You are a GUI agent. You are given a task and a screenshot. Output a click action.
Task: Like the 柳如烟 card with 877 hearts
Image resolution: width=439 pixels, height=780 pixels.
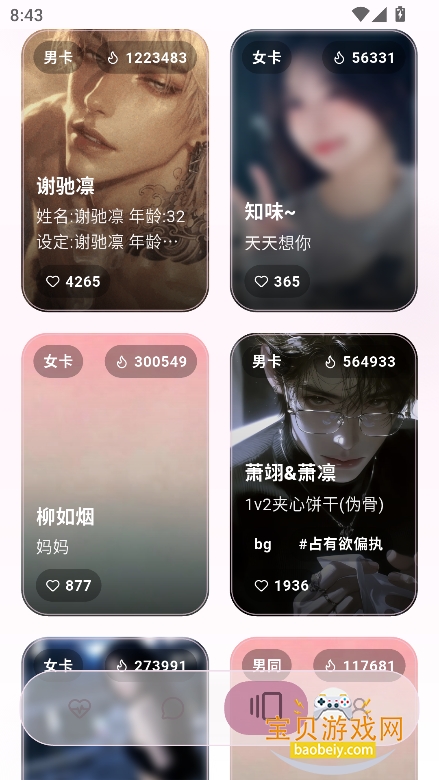tap(69, 585)
